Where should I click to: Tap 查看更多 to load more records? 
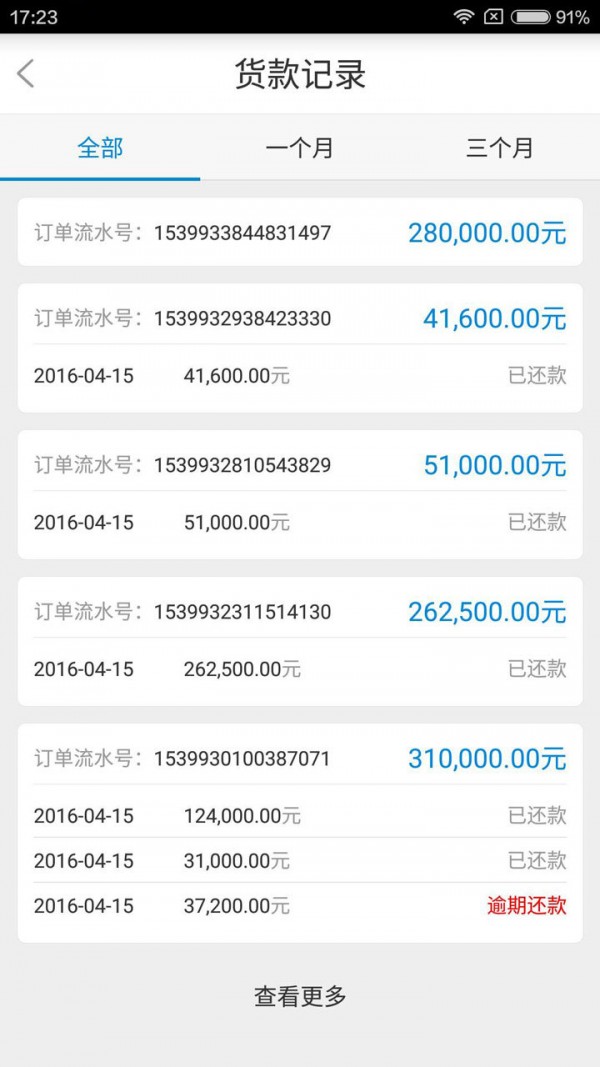tap(300, 996)
